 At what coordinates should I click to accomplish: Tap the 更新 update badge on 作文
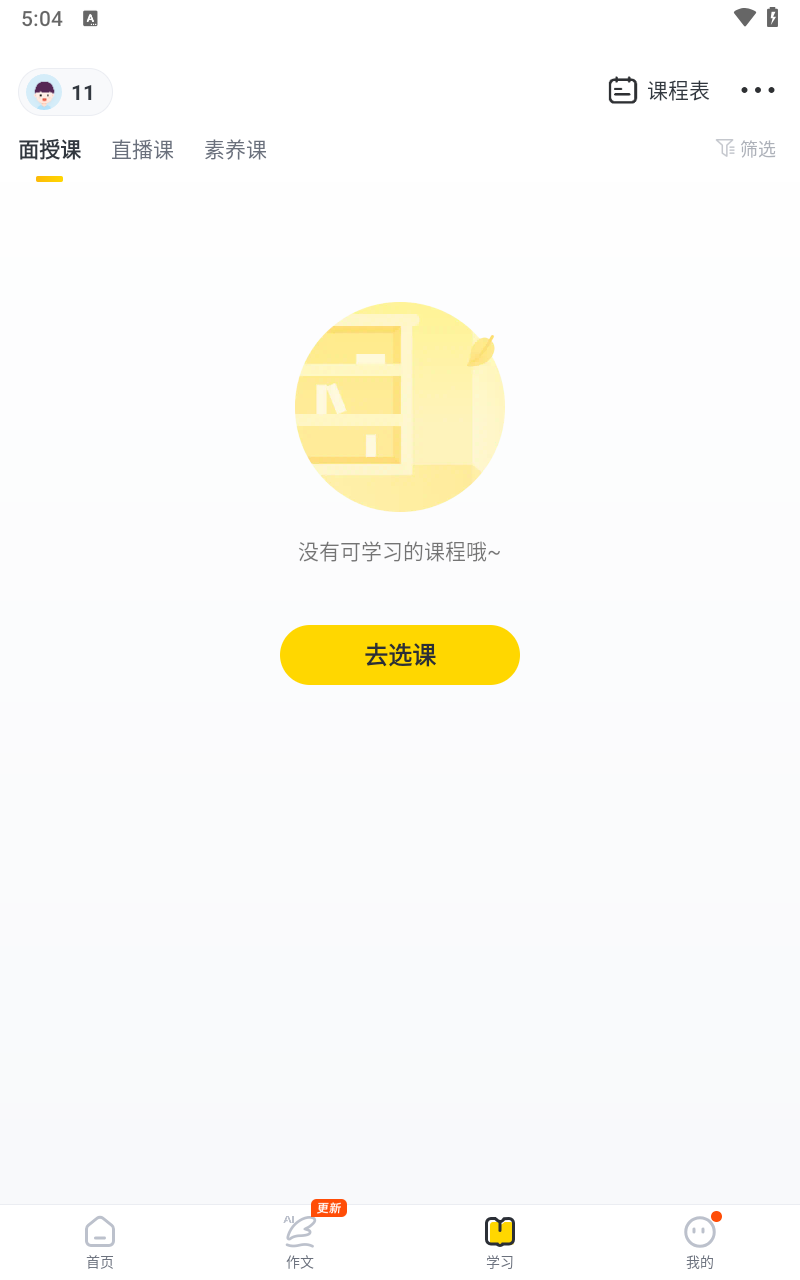pos(330,1208)
